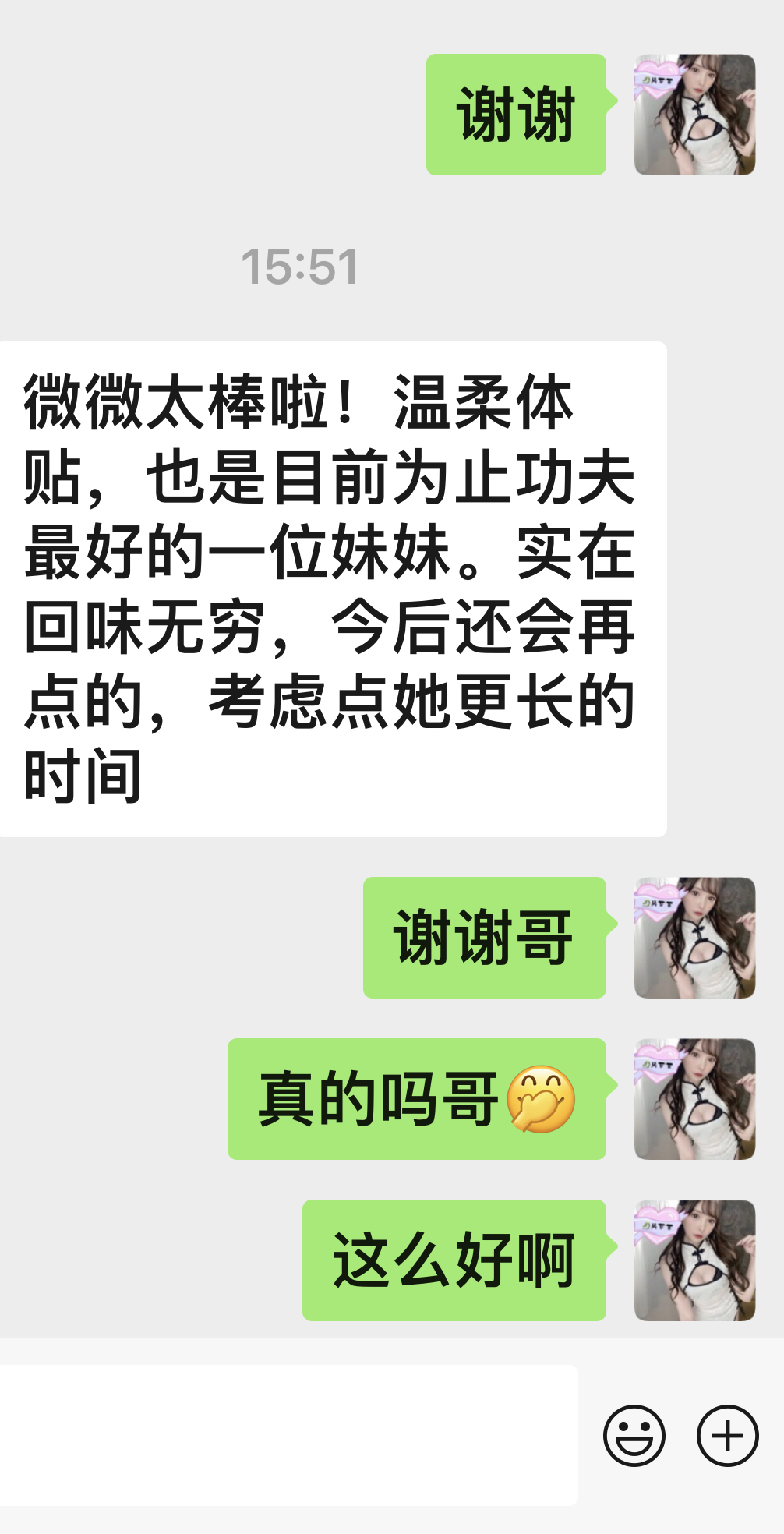Tap the avatar beside 谢谢哥 message

point(694,938)
